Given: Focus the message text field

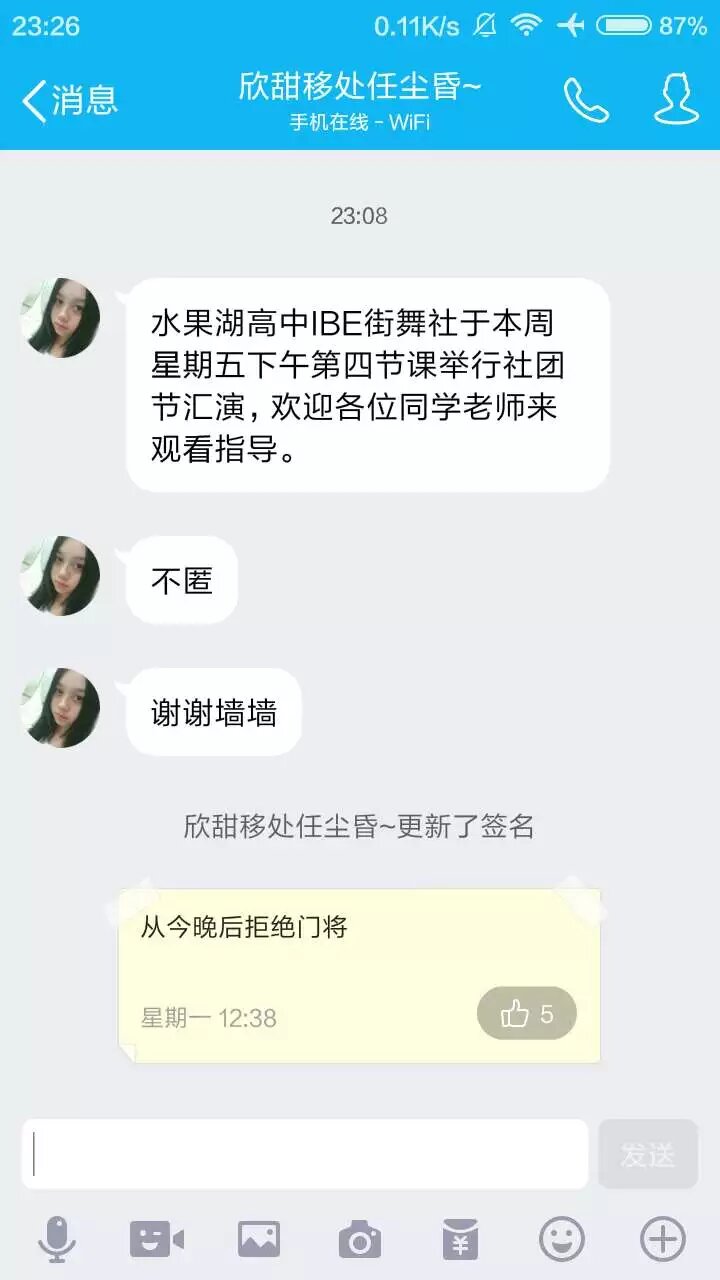Looking at the screenshot, I should pos(305,1154).
